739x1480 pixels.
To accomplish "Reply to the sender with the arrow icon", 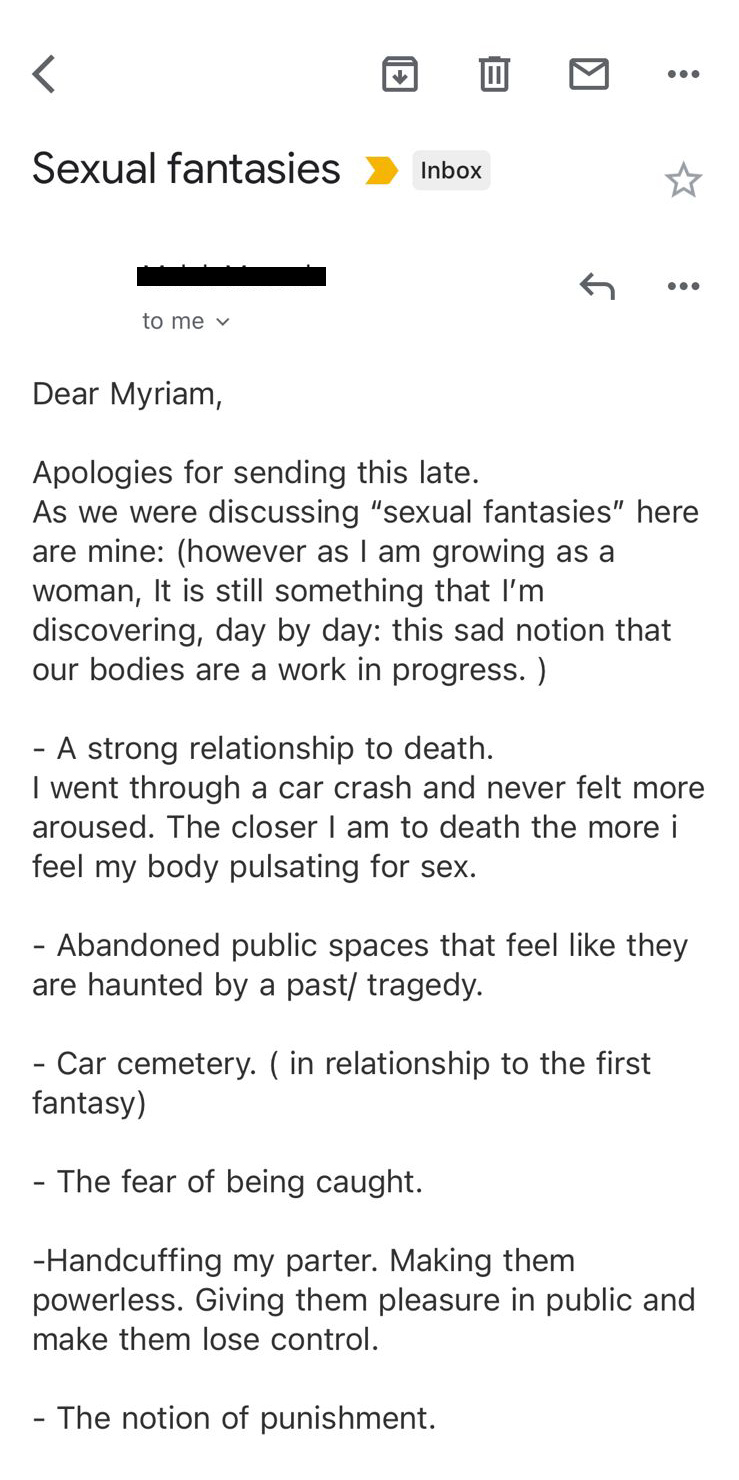I will (x=597, y=287).
